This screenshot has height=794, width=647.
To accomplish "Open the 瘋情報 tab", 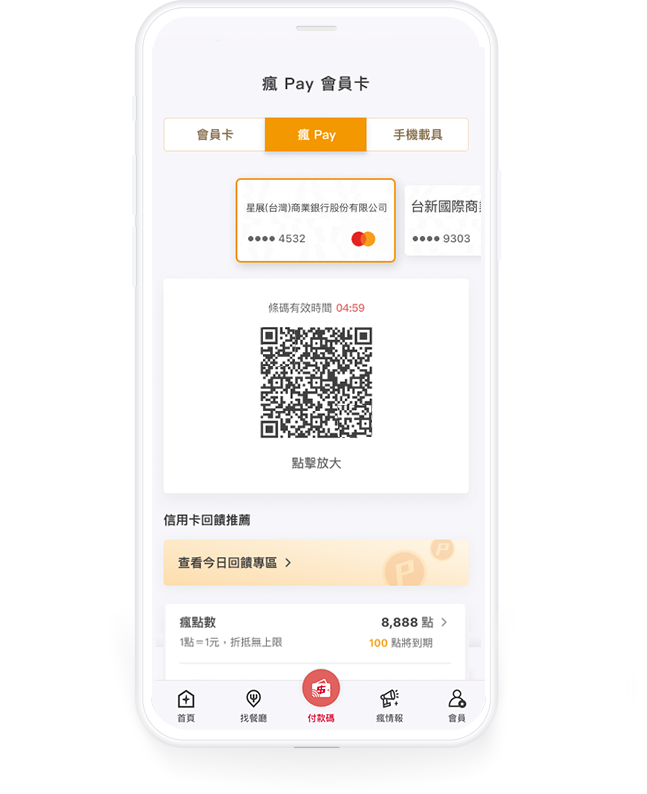I will pyautogui.click(x=389, y=705).
